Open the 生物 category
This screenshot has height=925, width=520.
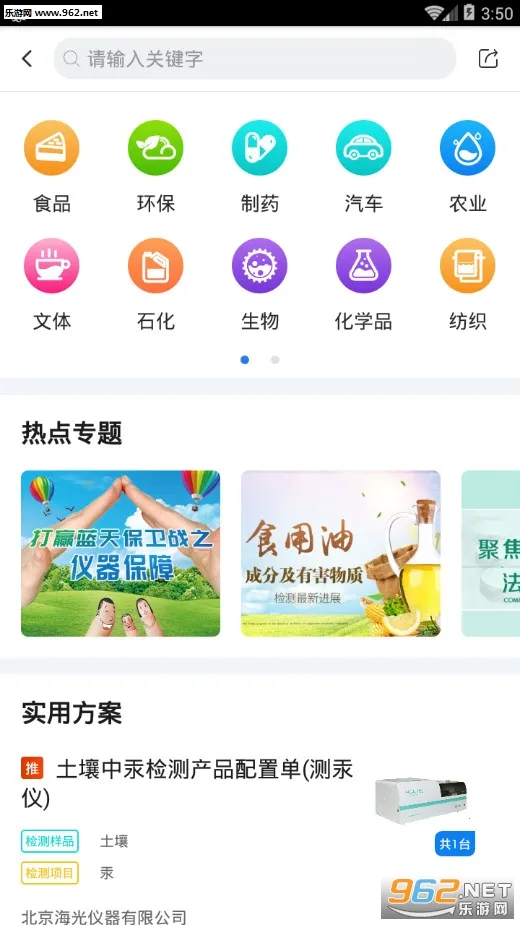[x=260, y=285]
